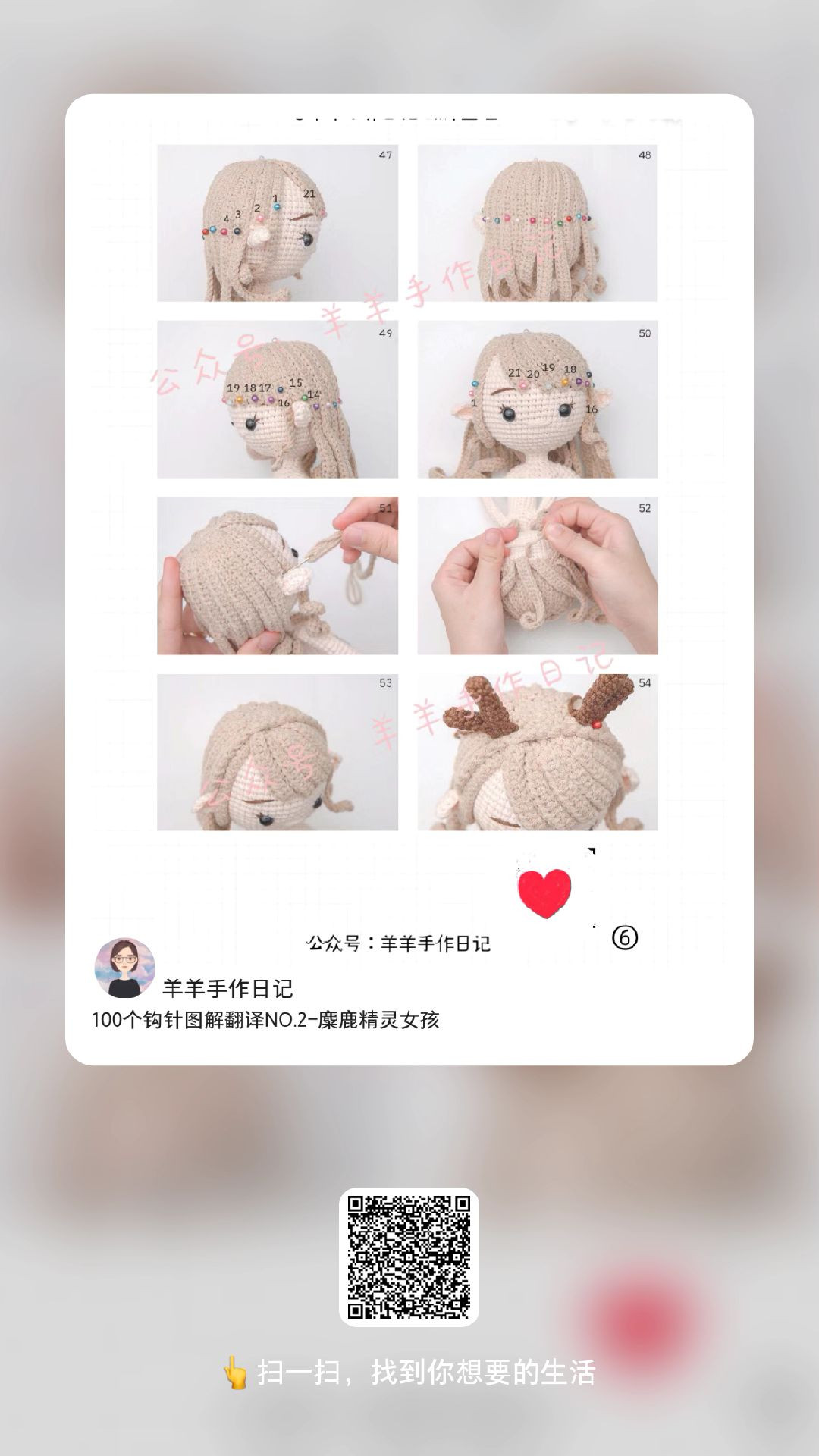The height and width of the screenshot is (1456, 819).
Task: Expand the circled number six page indicator
Action: click(x=626, y=940)
